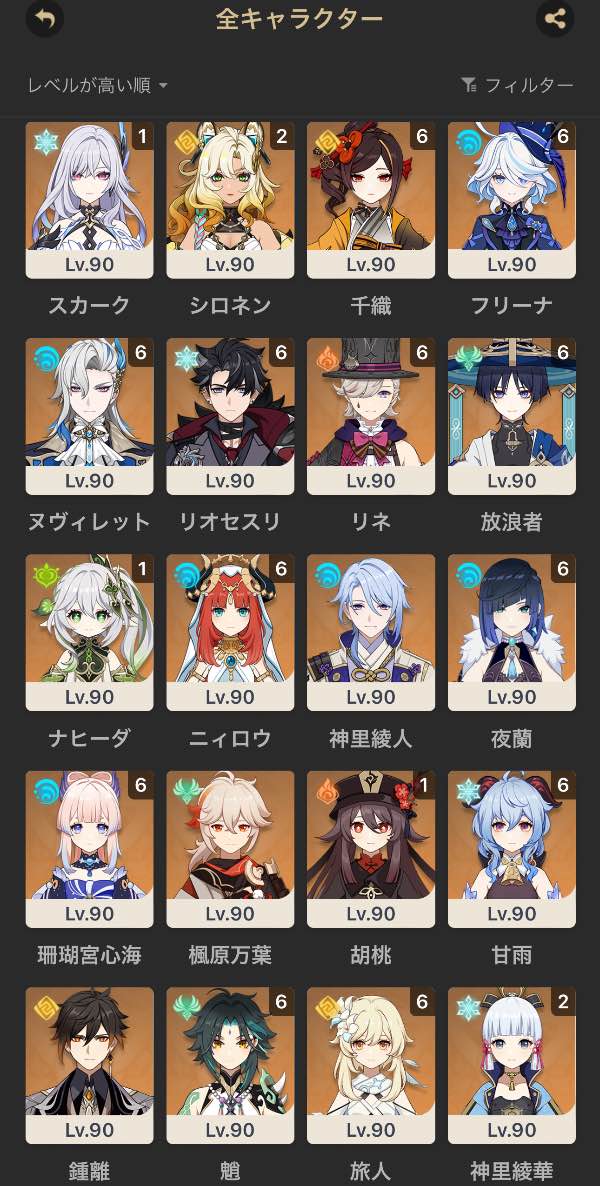Open スカーク character card
The image size is (600, 1186).
tap(89, 200)
